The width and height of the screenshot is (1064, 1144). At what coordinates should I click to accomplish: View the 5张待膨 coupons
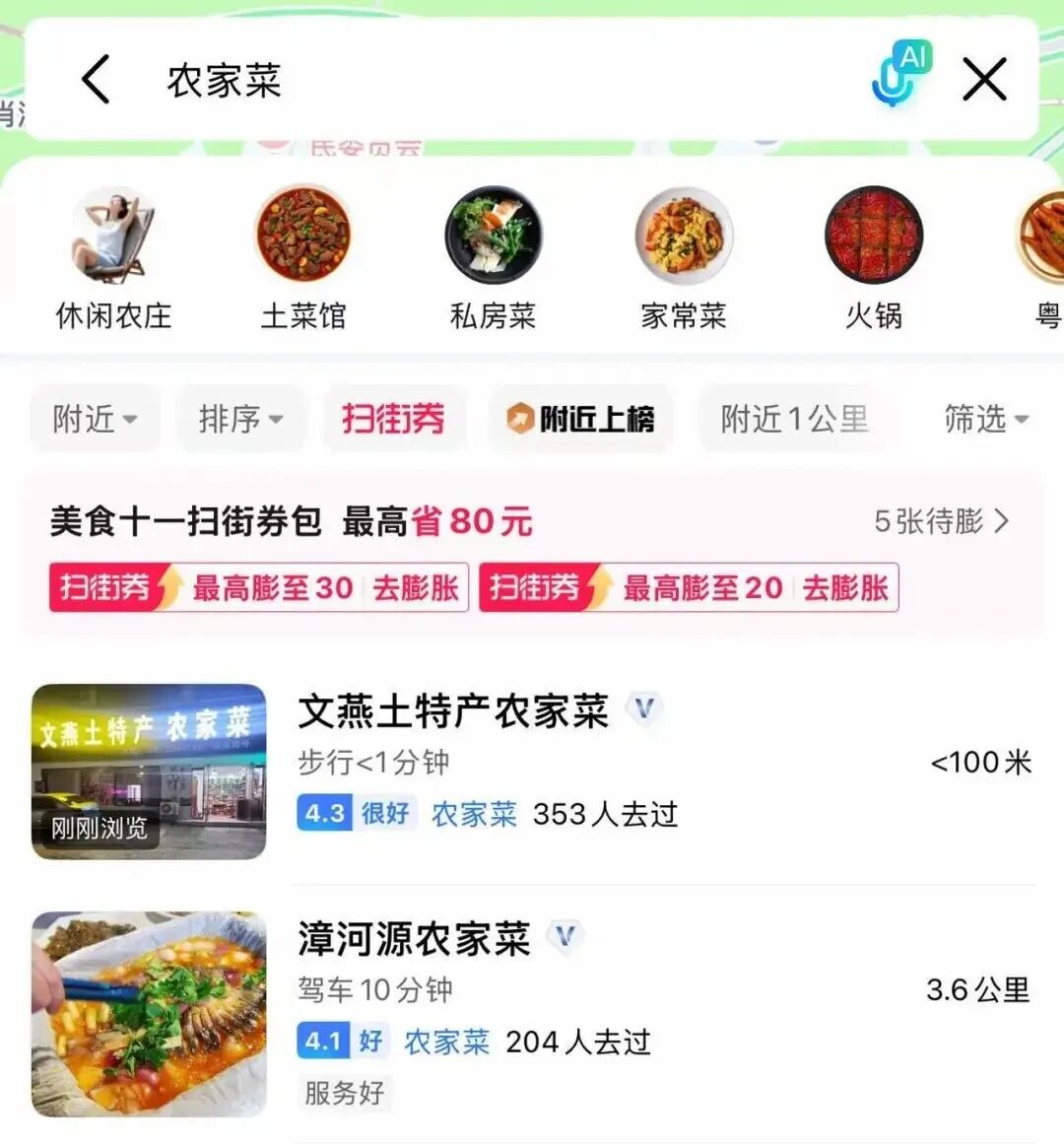(941, 521)
